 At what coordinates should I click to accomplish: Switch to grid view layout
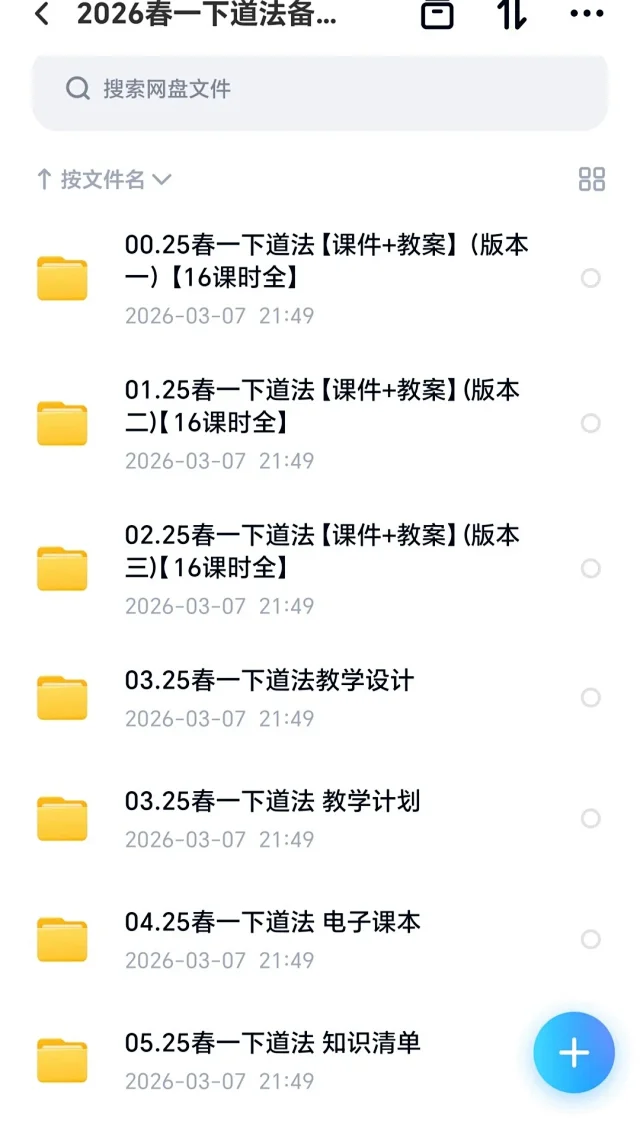pyautogui.click(x=592, y=180)
